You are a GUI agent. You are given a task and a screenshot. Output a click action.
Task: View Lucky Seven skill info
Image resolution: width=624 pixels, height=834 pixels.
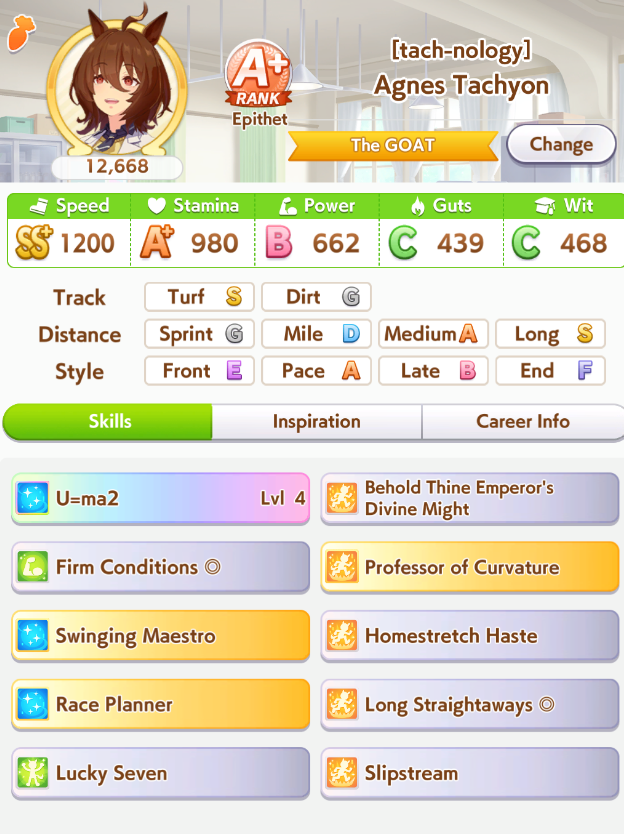pos(160,774)
